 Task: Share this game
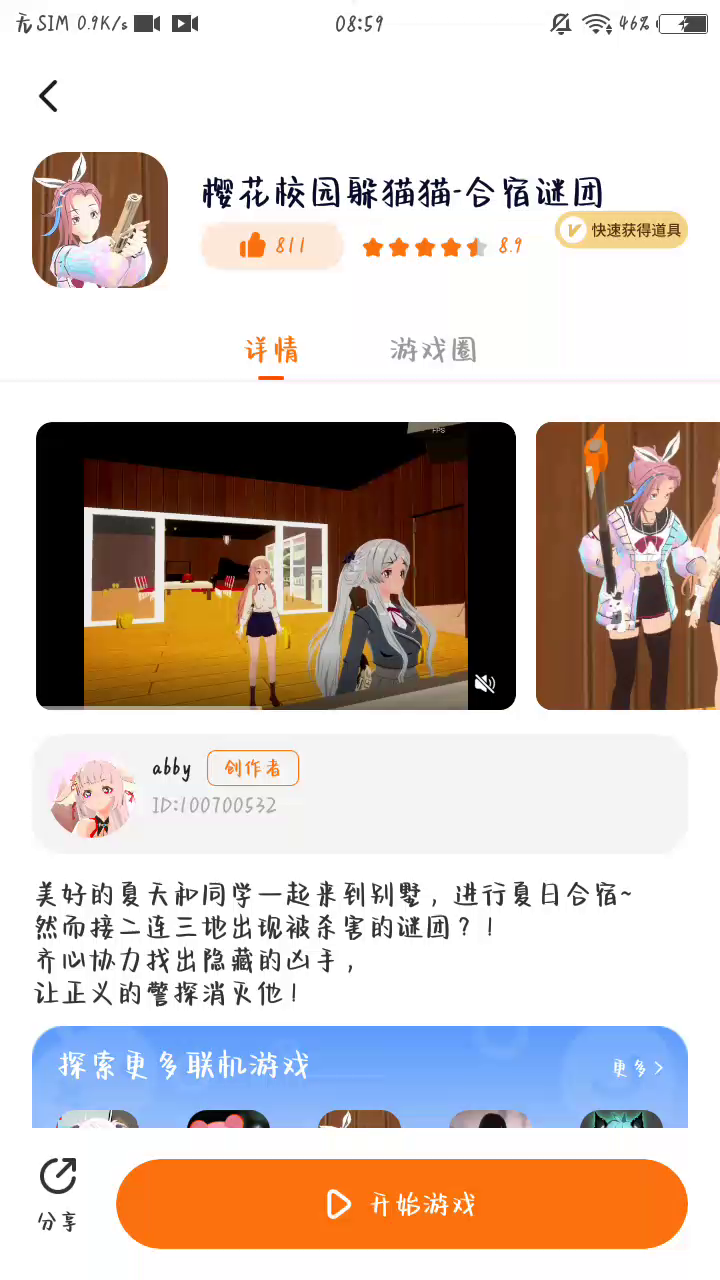tap(58, 1194)
